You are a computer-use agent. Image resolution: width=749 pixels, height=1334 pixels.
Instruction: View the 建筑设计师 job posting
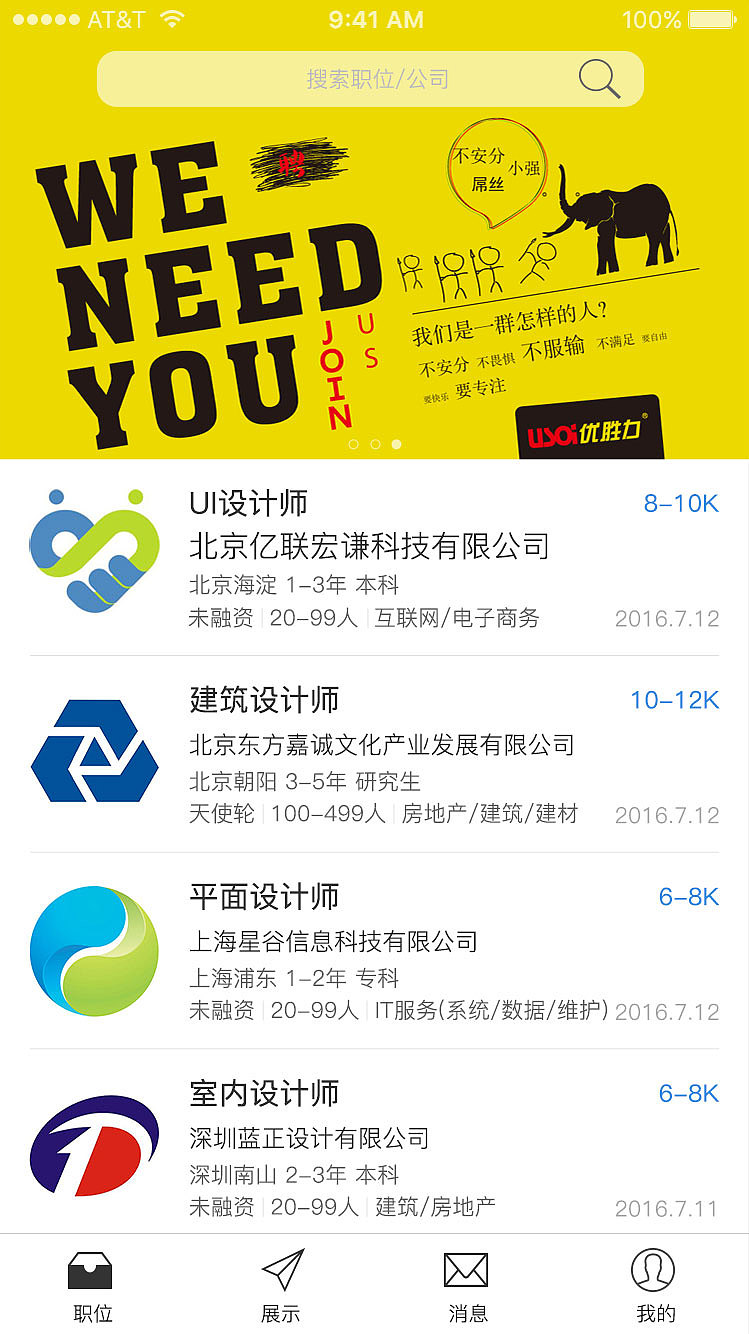374,756
